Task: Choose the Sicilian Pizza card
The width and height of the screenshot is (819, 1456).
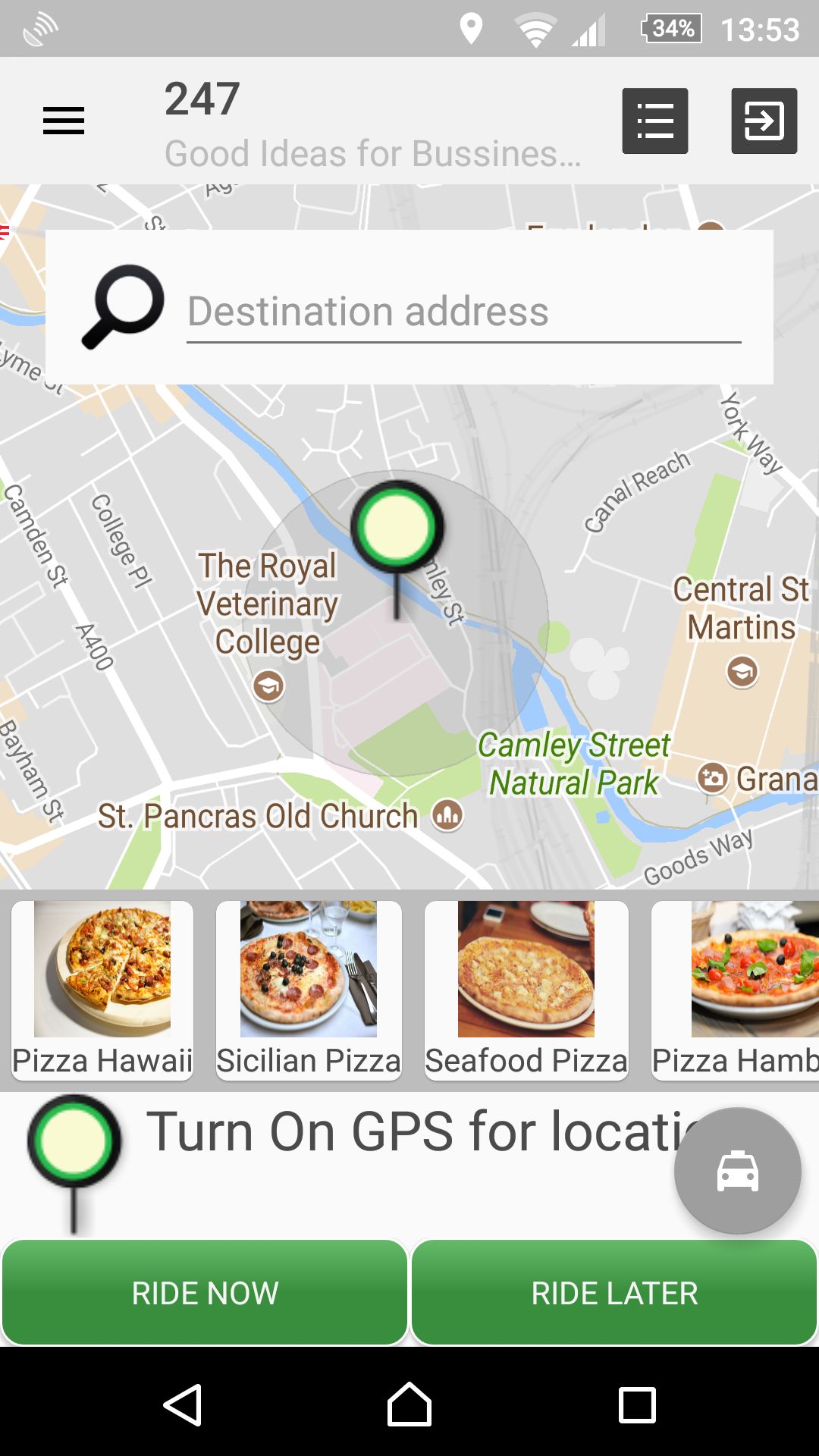Action: 309,990
